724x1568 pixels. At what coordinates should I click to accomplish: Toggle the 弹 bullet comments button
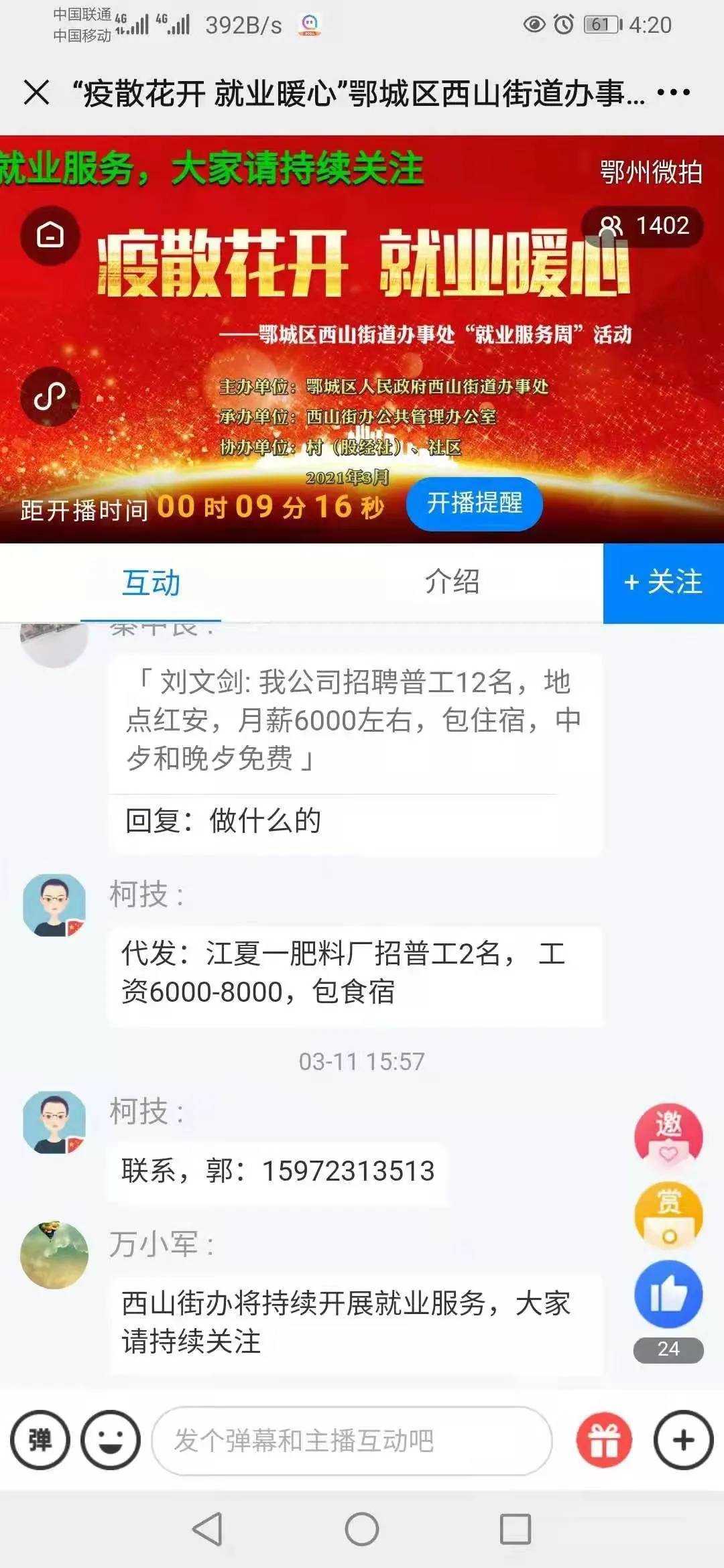click(x=40, y=1440)
